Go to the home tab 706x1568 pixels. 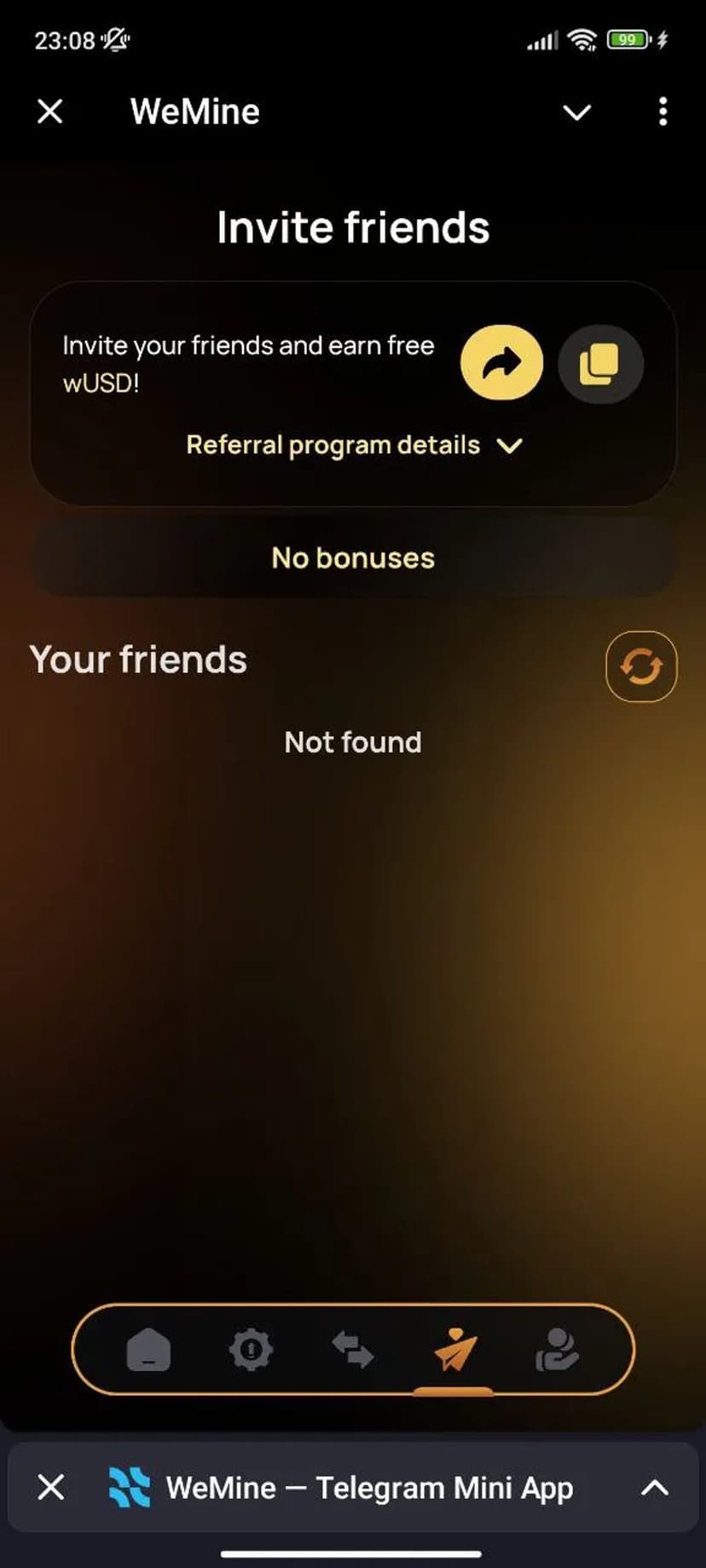148,1350
